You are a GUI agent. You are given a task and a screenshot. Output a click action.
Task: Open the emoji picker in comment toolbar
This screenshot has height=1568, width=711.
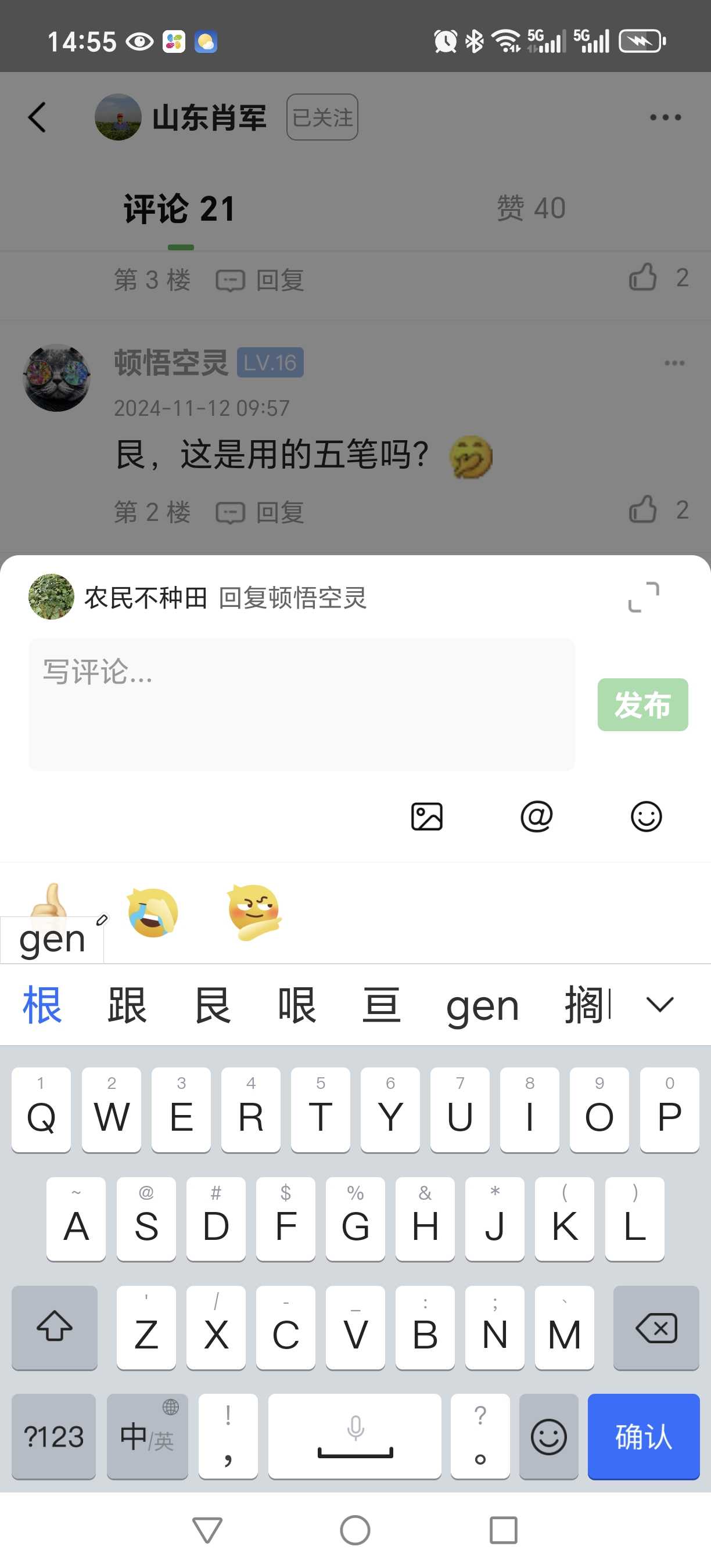point(646,817)
